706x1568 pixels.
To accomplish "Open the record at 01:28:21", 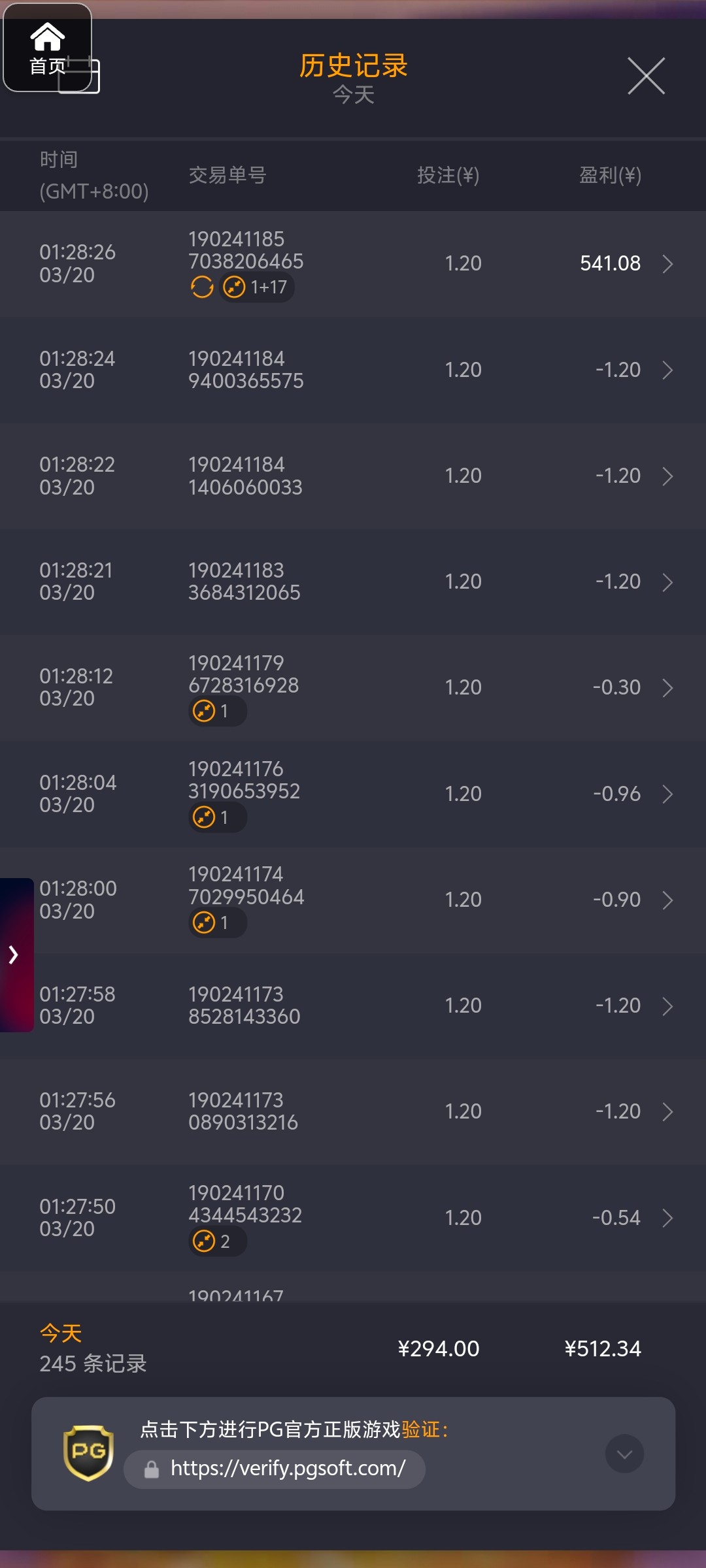I will pos(353,582).
